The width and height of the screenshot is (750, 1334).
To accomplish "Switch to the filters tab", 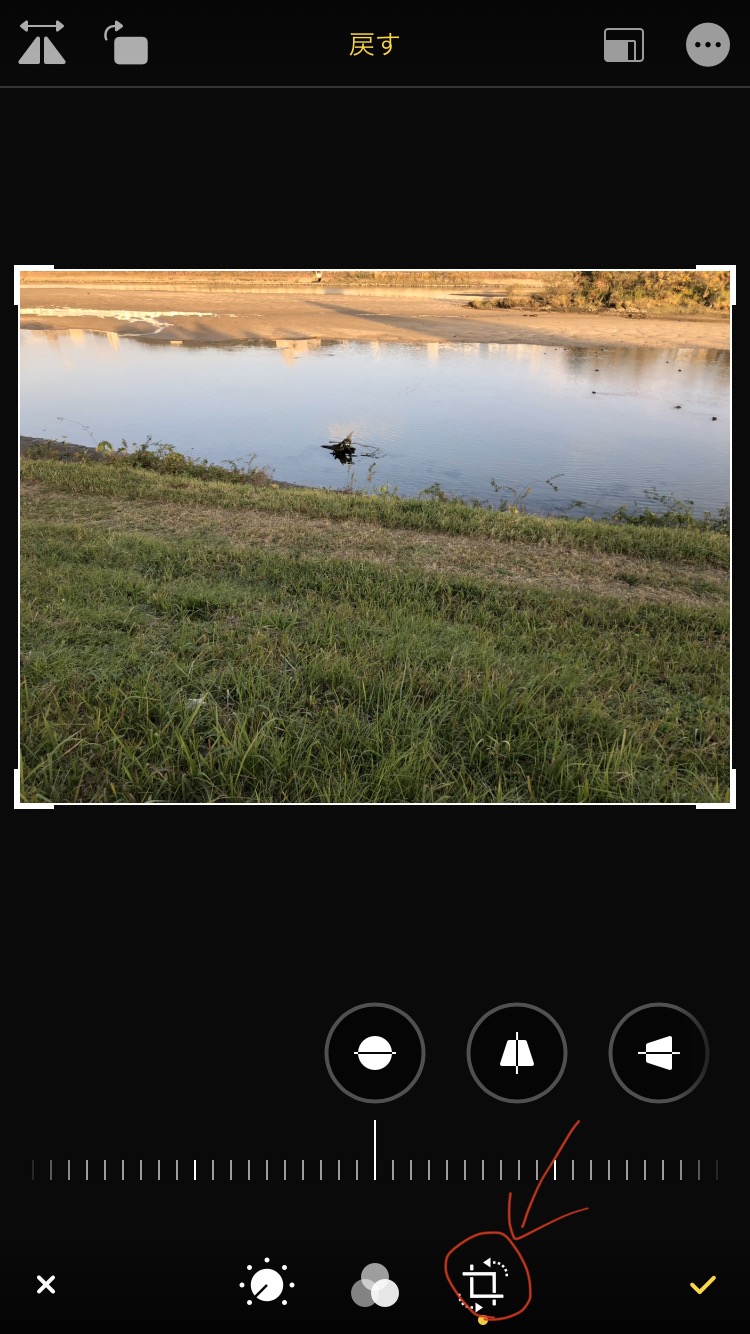I will [375, 1285].
